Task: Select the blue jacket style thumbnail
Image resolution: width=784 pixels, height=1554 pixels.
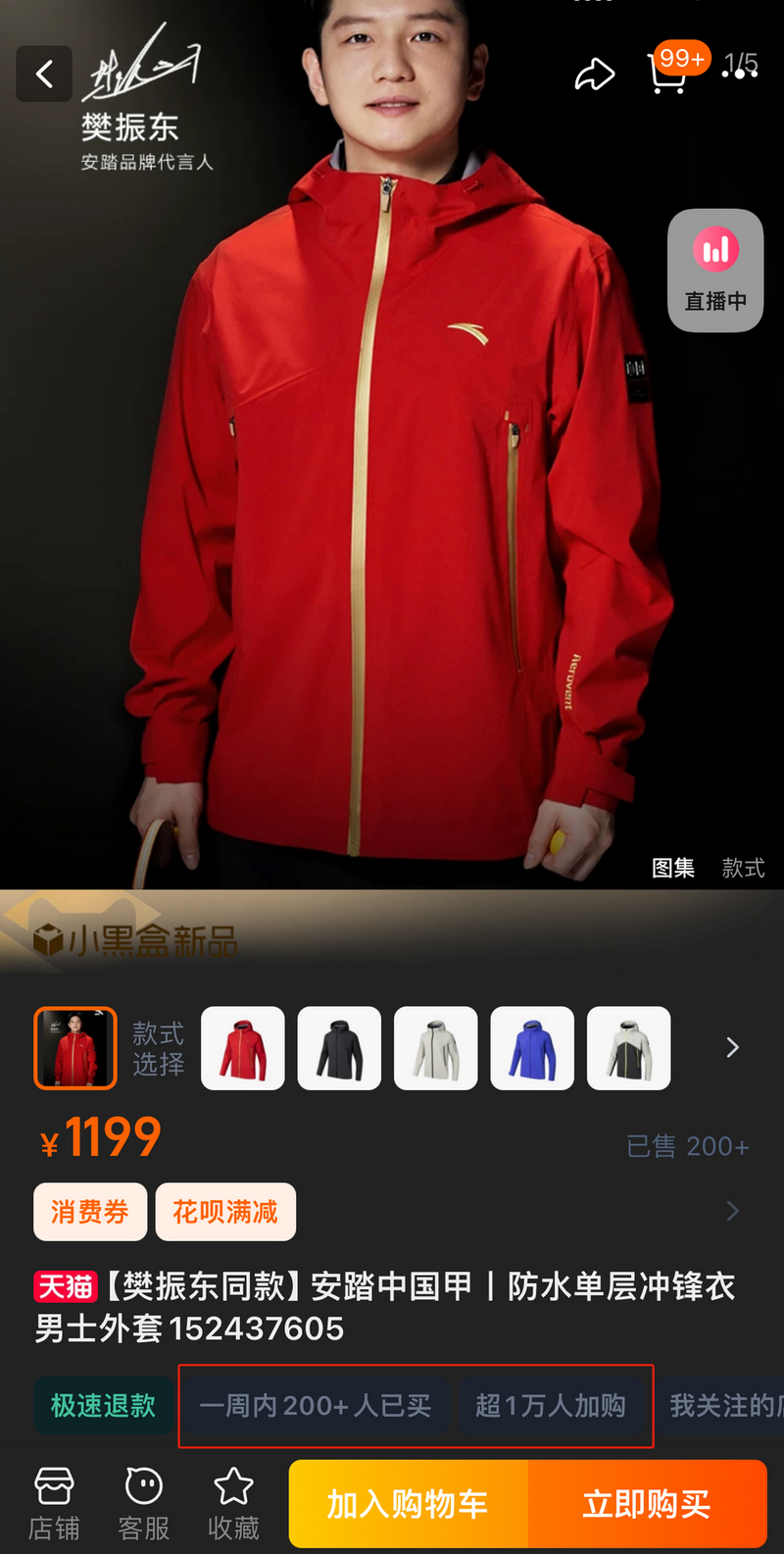Action: [x=532, y=1048]
